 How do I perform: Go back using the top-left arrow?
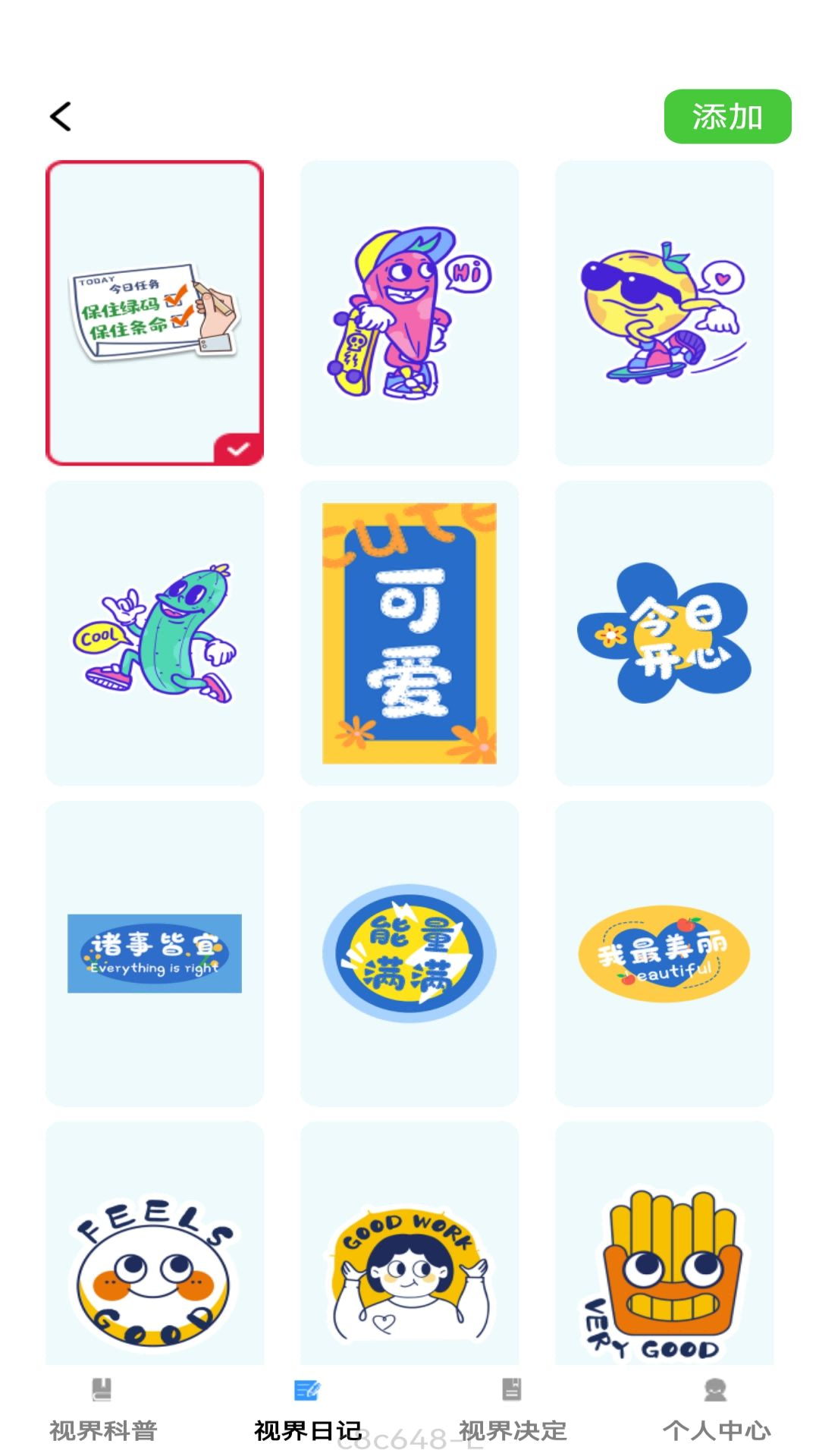coord(61,117)
